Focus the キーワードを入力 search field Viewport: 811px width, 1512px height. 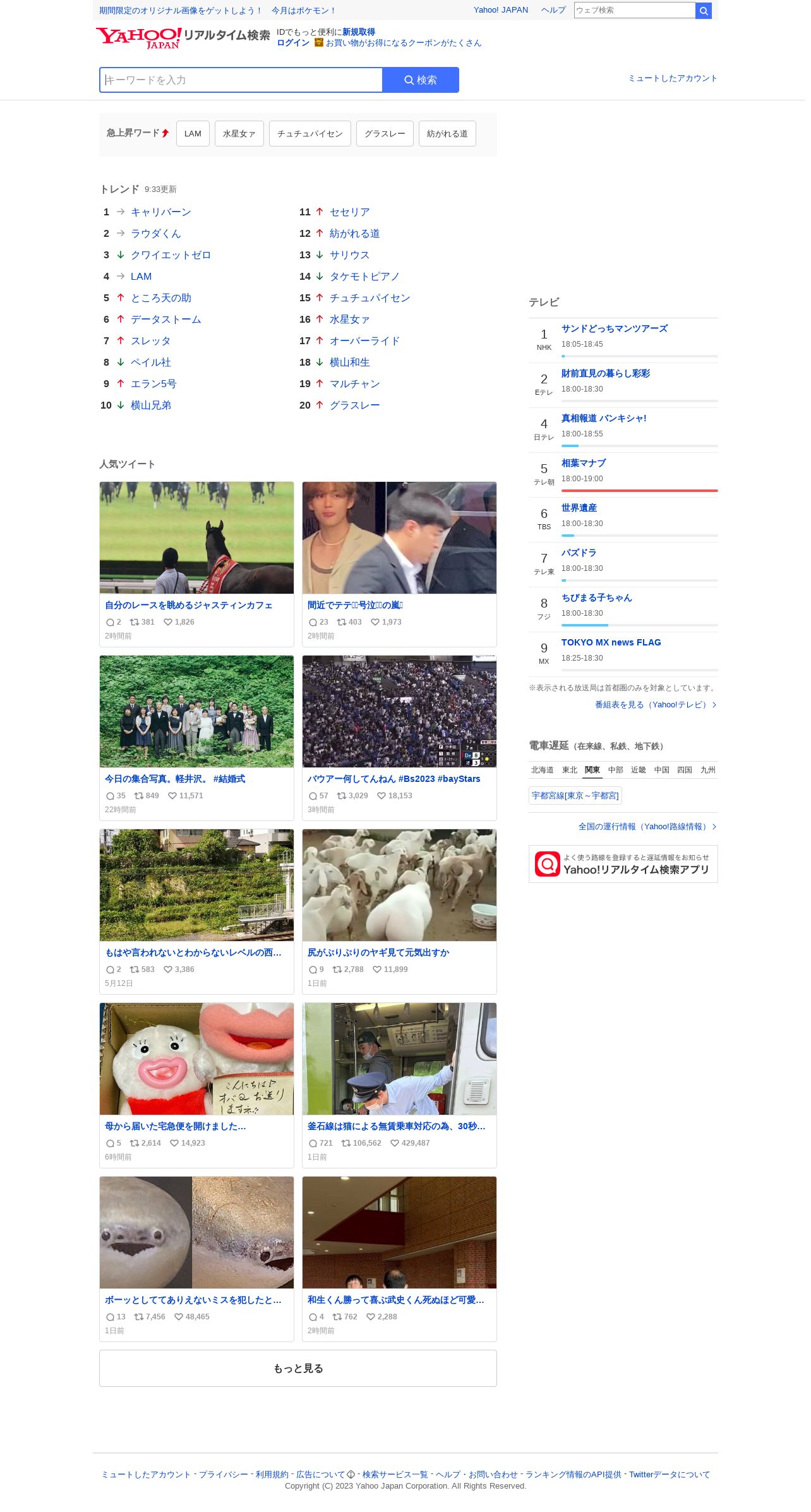pos(241,80)
